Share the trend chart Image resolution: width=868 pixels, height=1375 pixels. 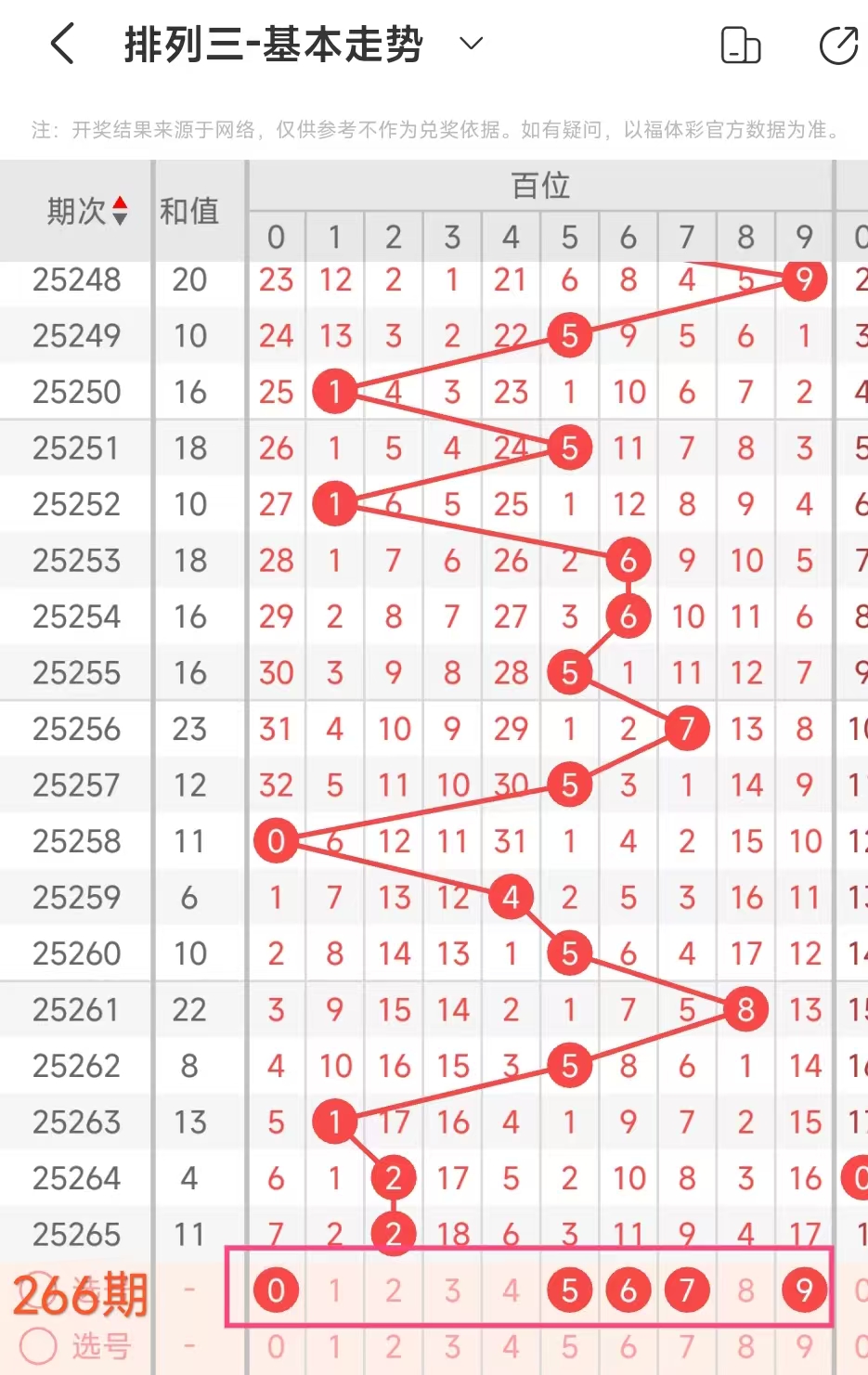838,45
